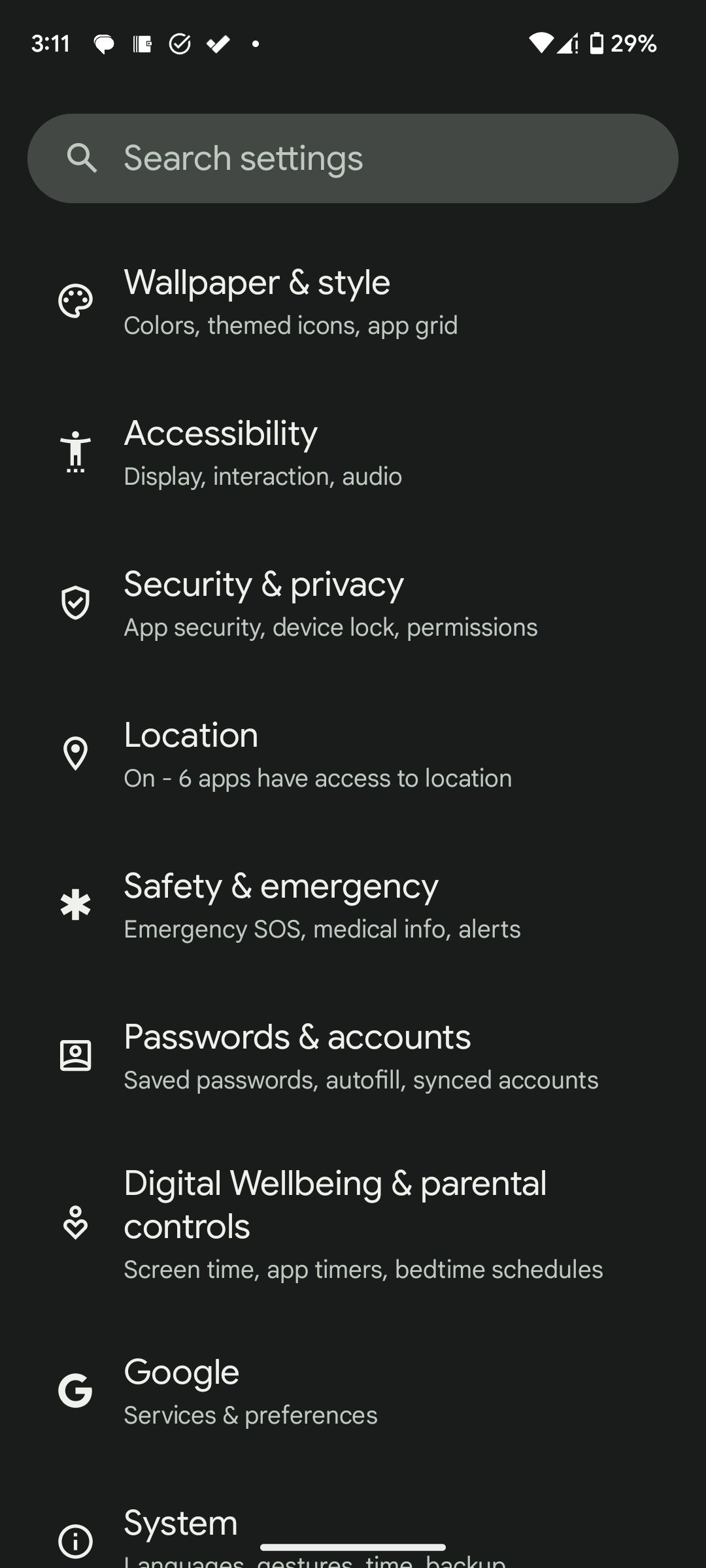Tap the Security & privacy shield icon
Image resolution: width=706 pixels, height=1568 pixels.
point(75,602)
